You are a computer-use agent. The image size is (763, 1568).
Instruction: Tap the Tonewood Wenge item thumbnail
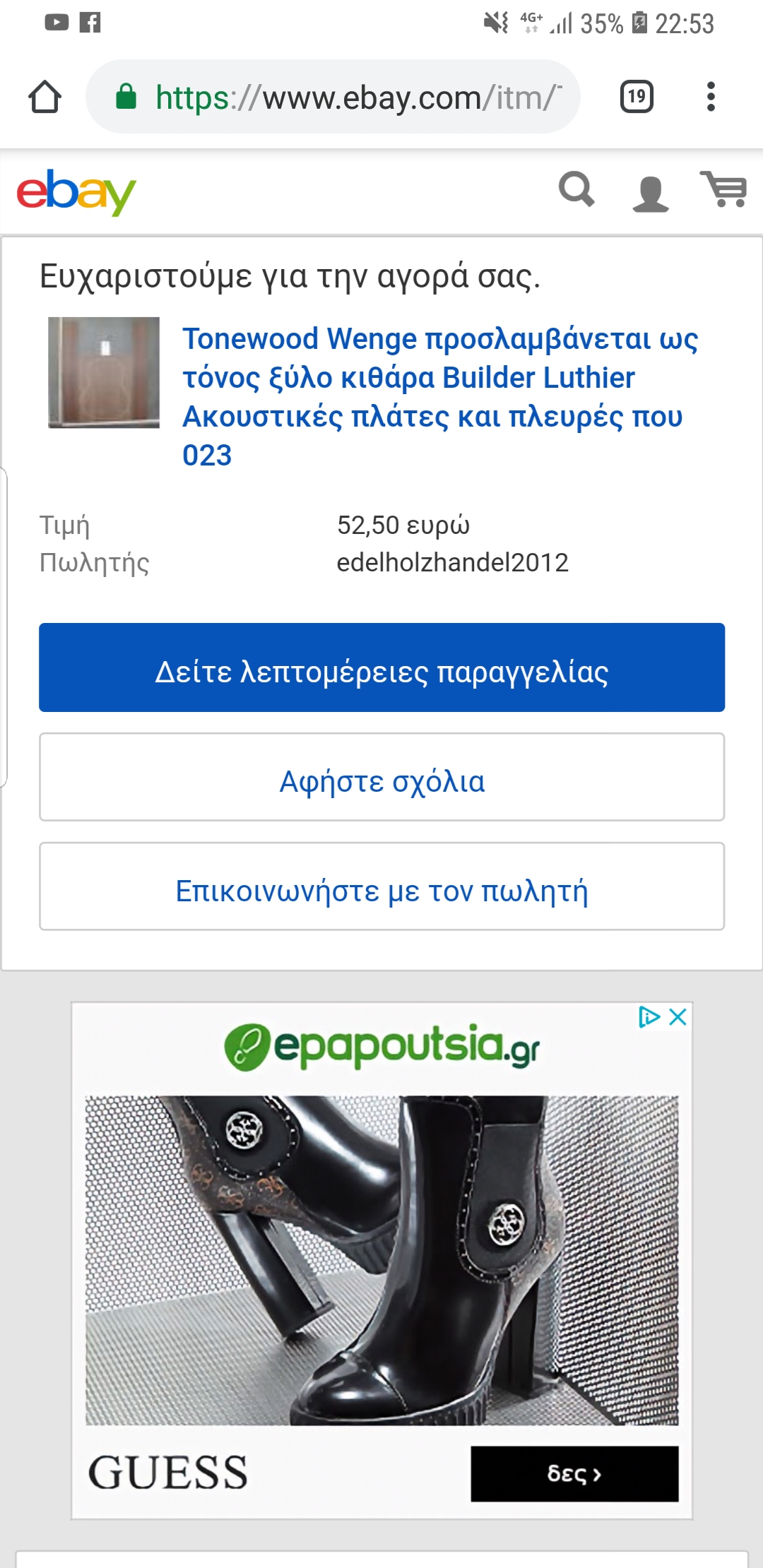coord(104,372)
